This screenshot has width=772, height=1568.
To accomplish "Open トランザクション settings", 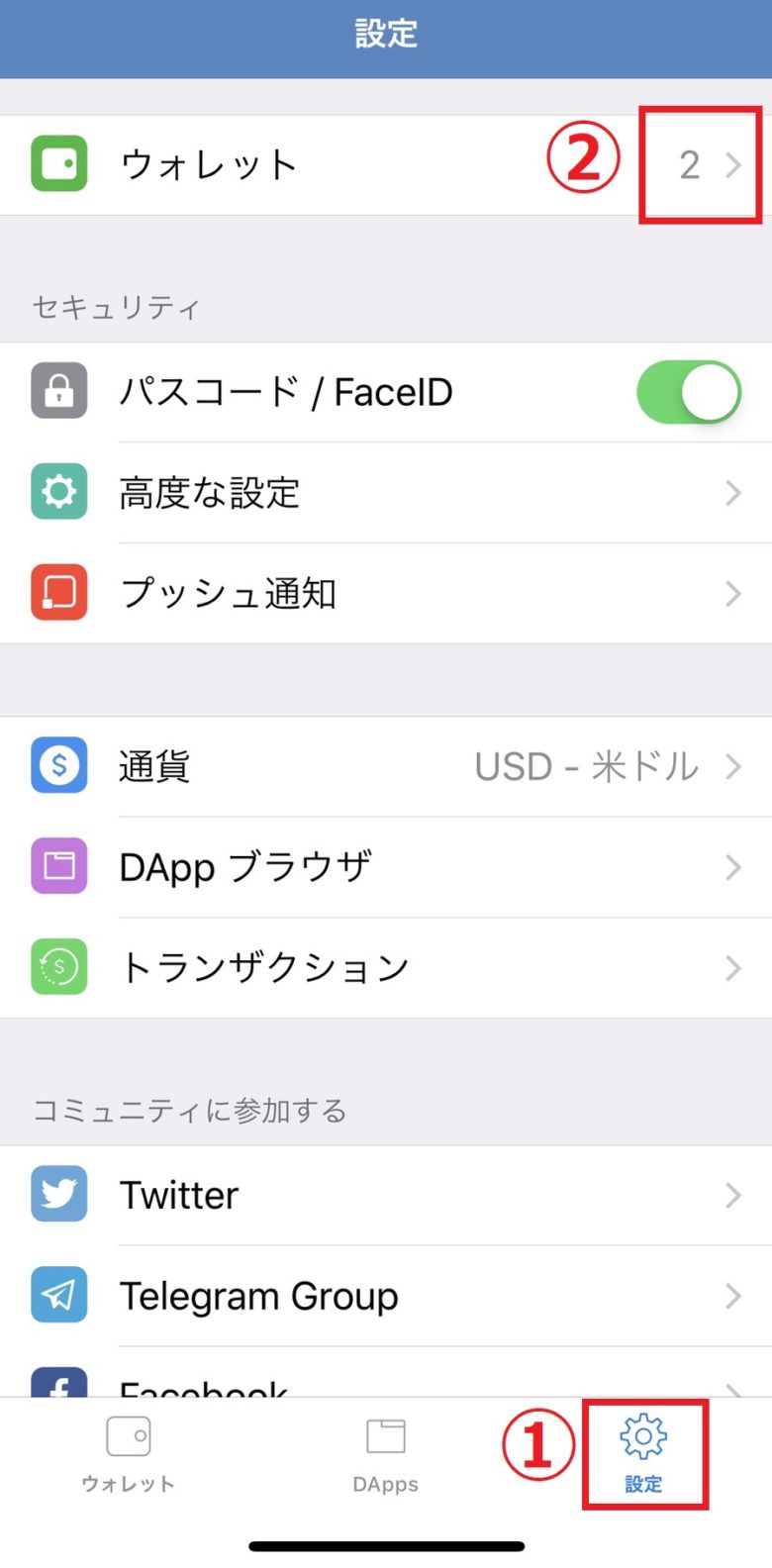I will pos(386,967).
